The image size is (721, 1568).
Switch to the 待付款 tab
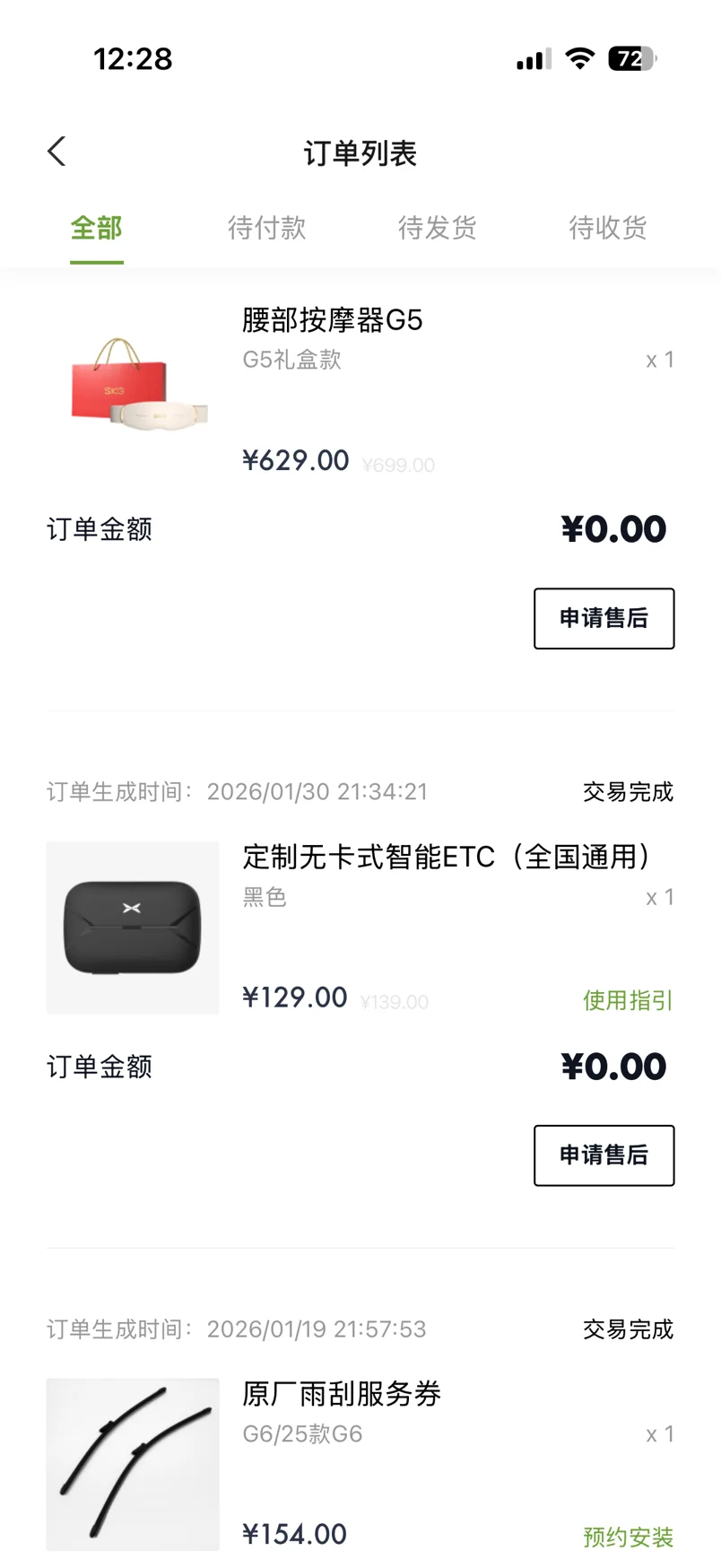click(266, 228)
